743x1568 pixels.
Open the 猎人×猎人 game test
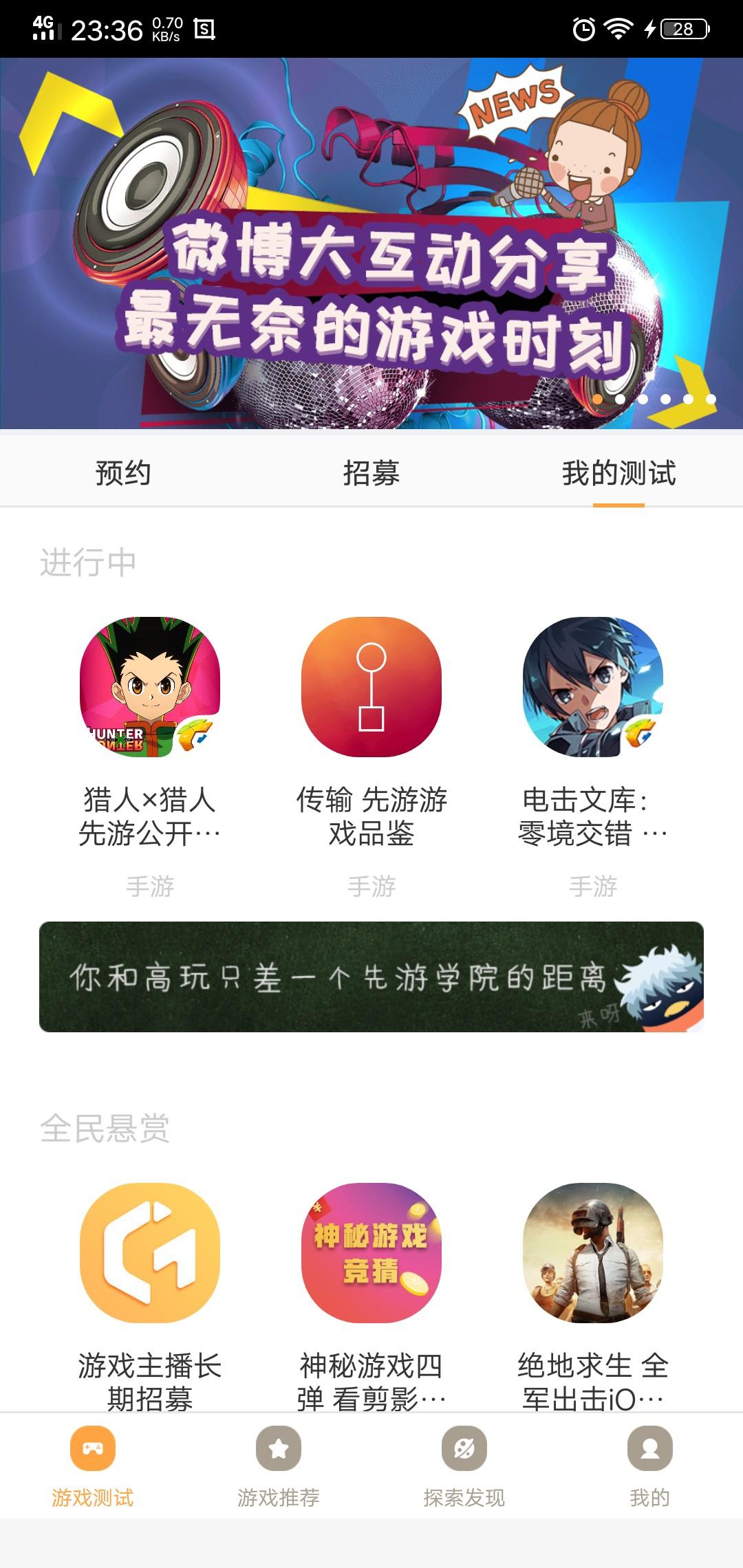tap(150, 688)
